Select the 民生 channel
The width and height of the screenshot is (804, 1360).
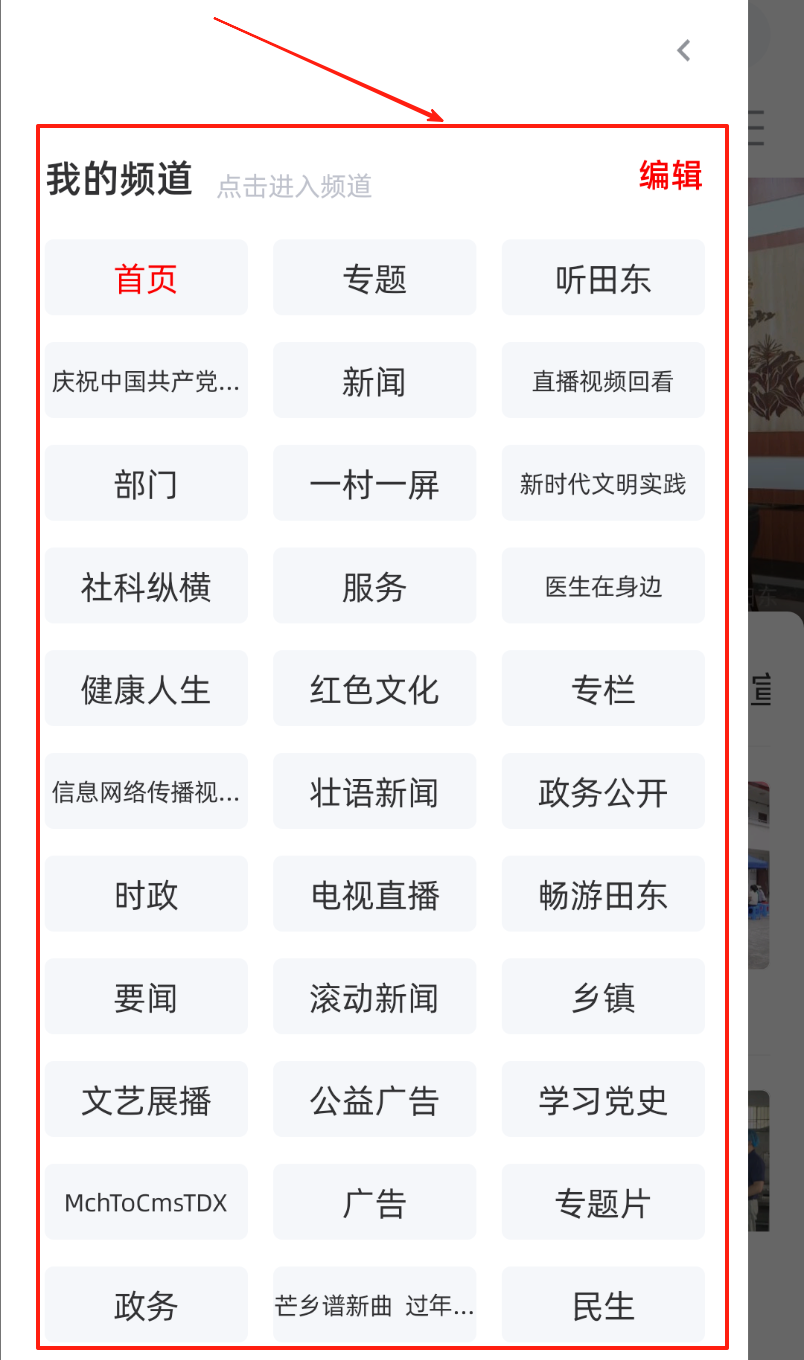pyautogui.click(x=603, y=1305)
